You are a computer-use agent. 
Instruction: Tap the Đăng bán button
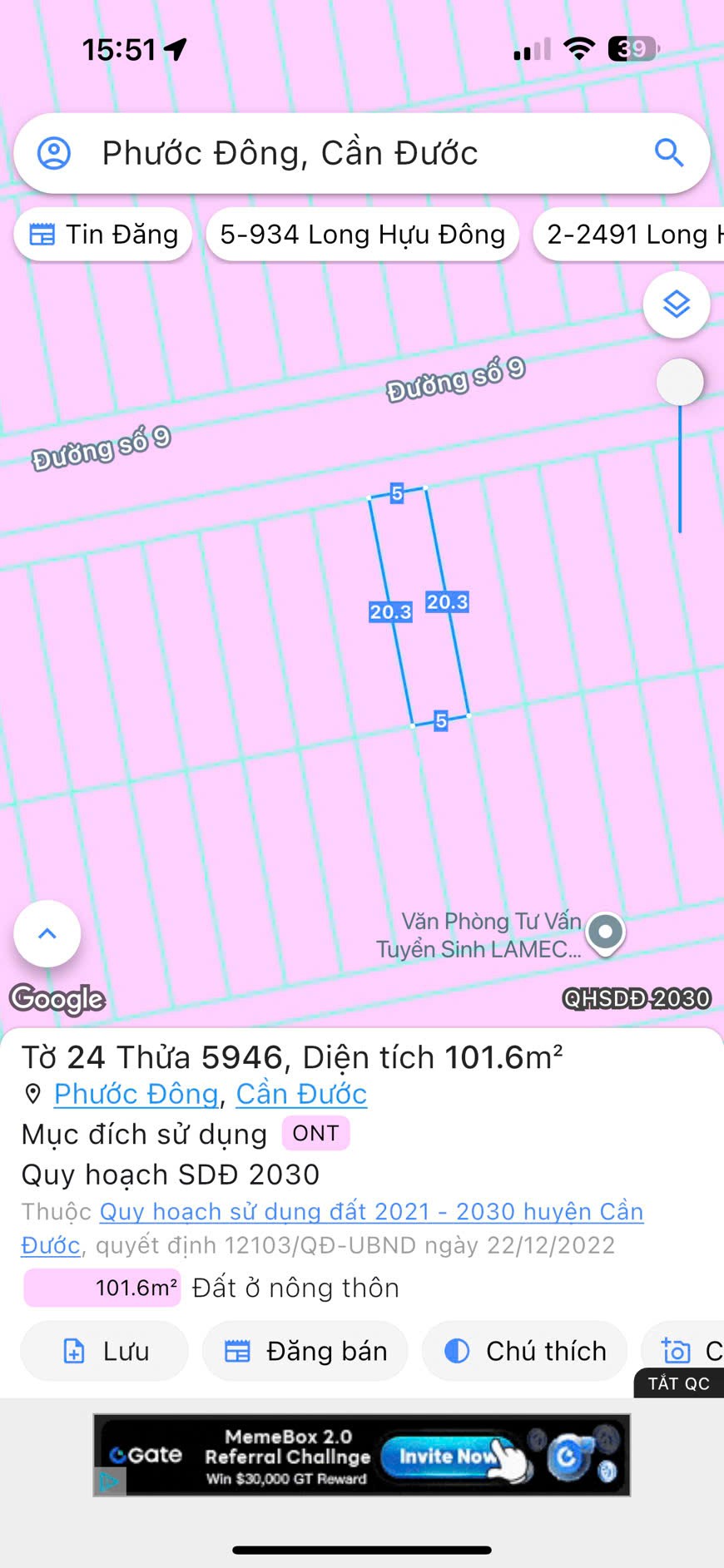coord(305,1351)
